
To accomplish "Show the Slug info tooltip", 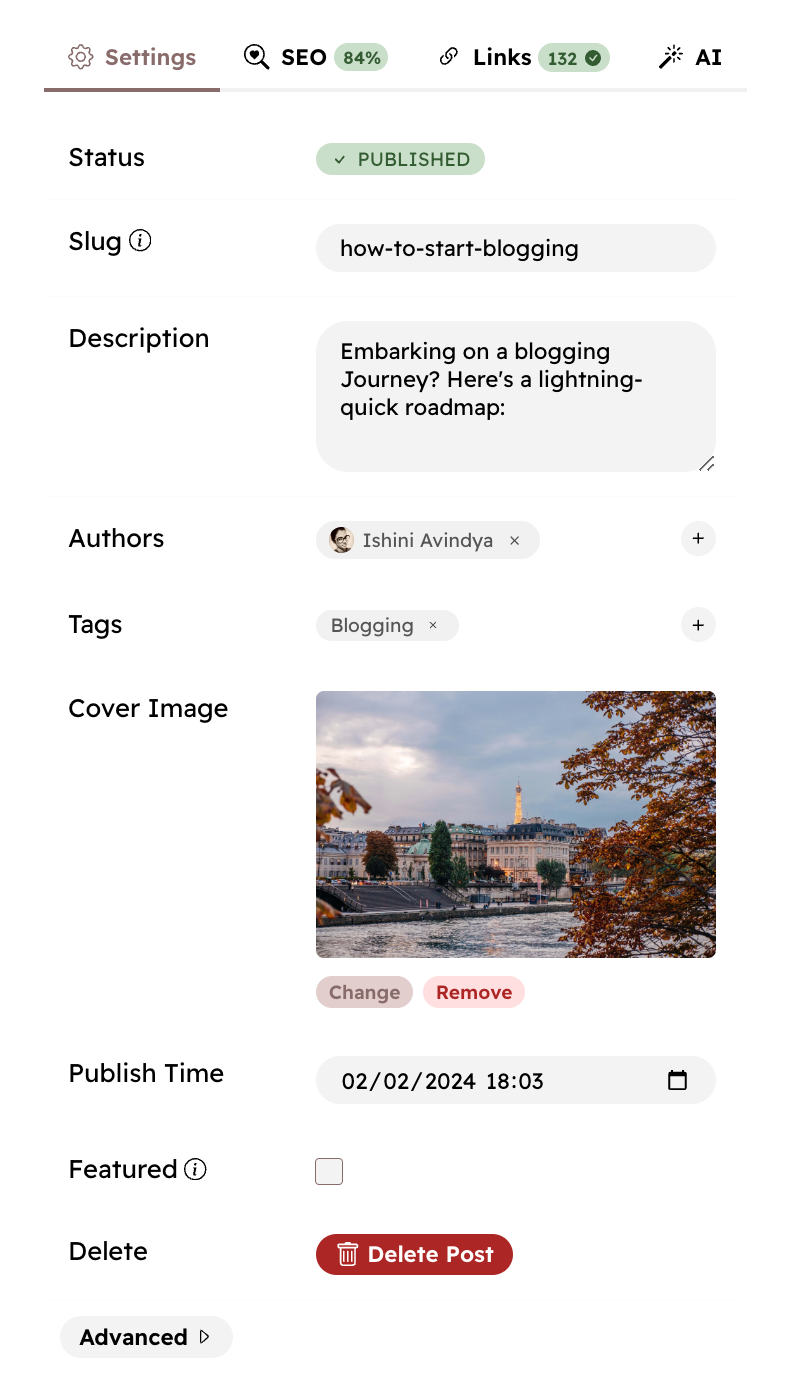I will (x=141, y=241).
